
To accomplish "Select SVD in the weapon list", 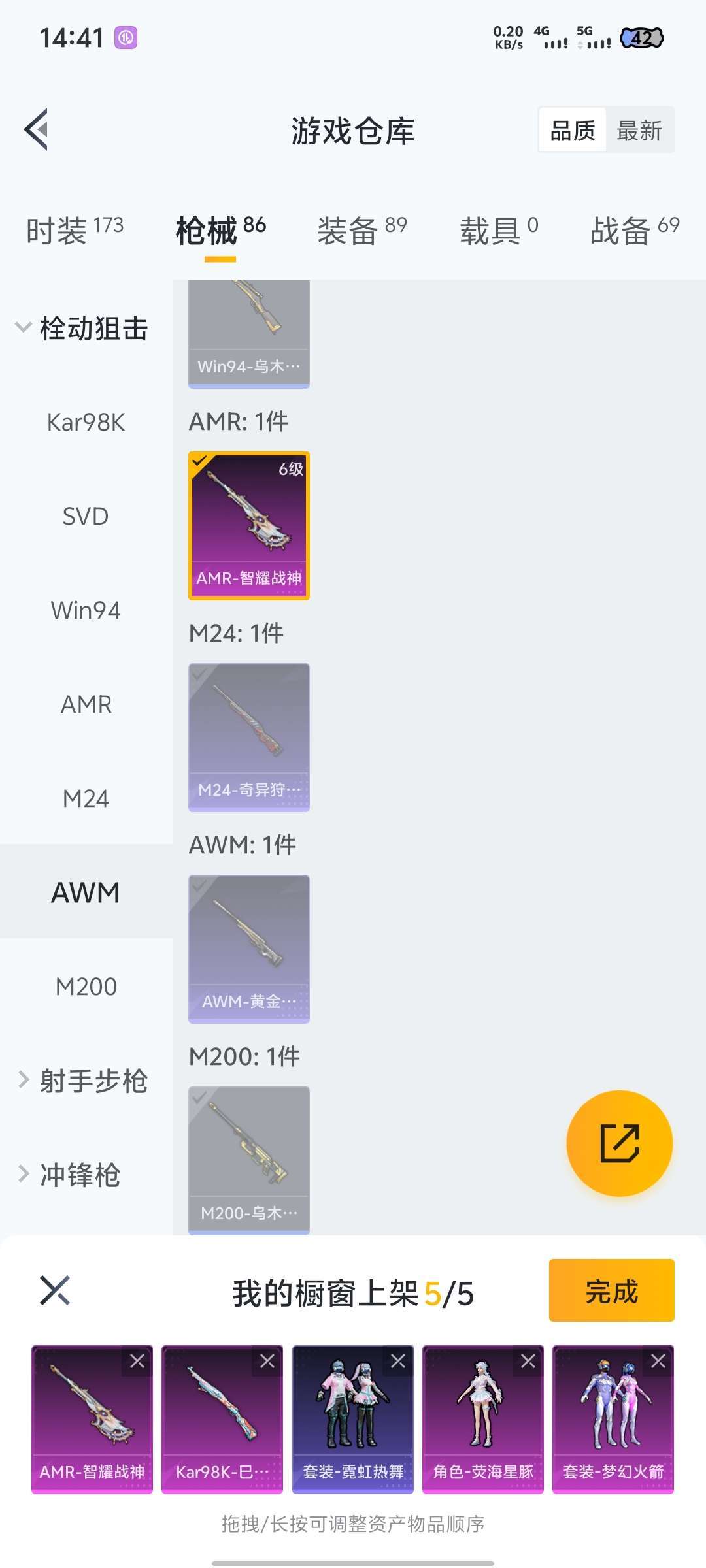I will pyautogui.click(x=86, y=517).
